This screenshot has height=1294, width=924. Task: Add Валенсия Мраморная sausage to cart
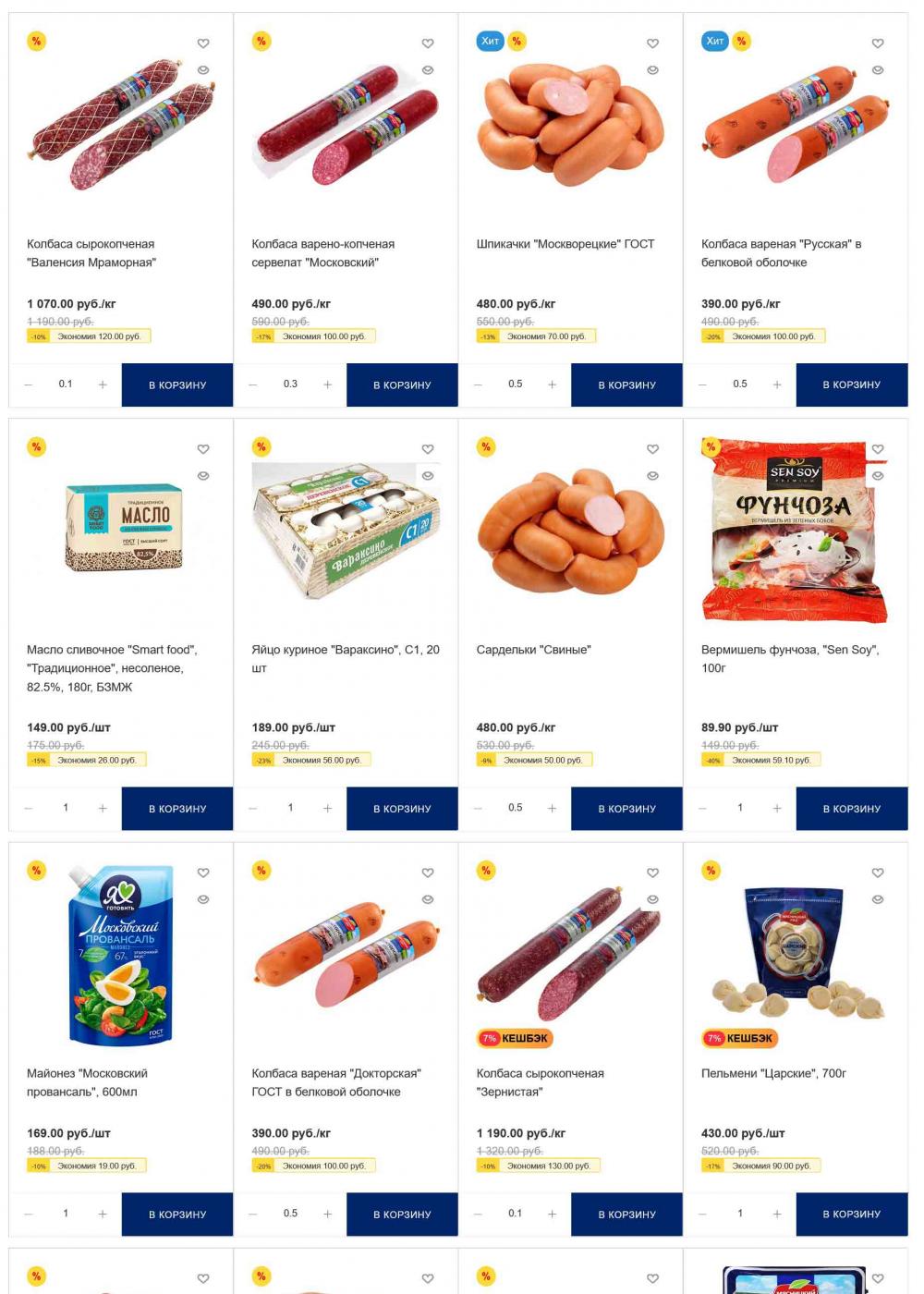176,385
